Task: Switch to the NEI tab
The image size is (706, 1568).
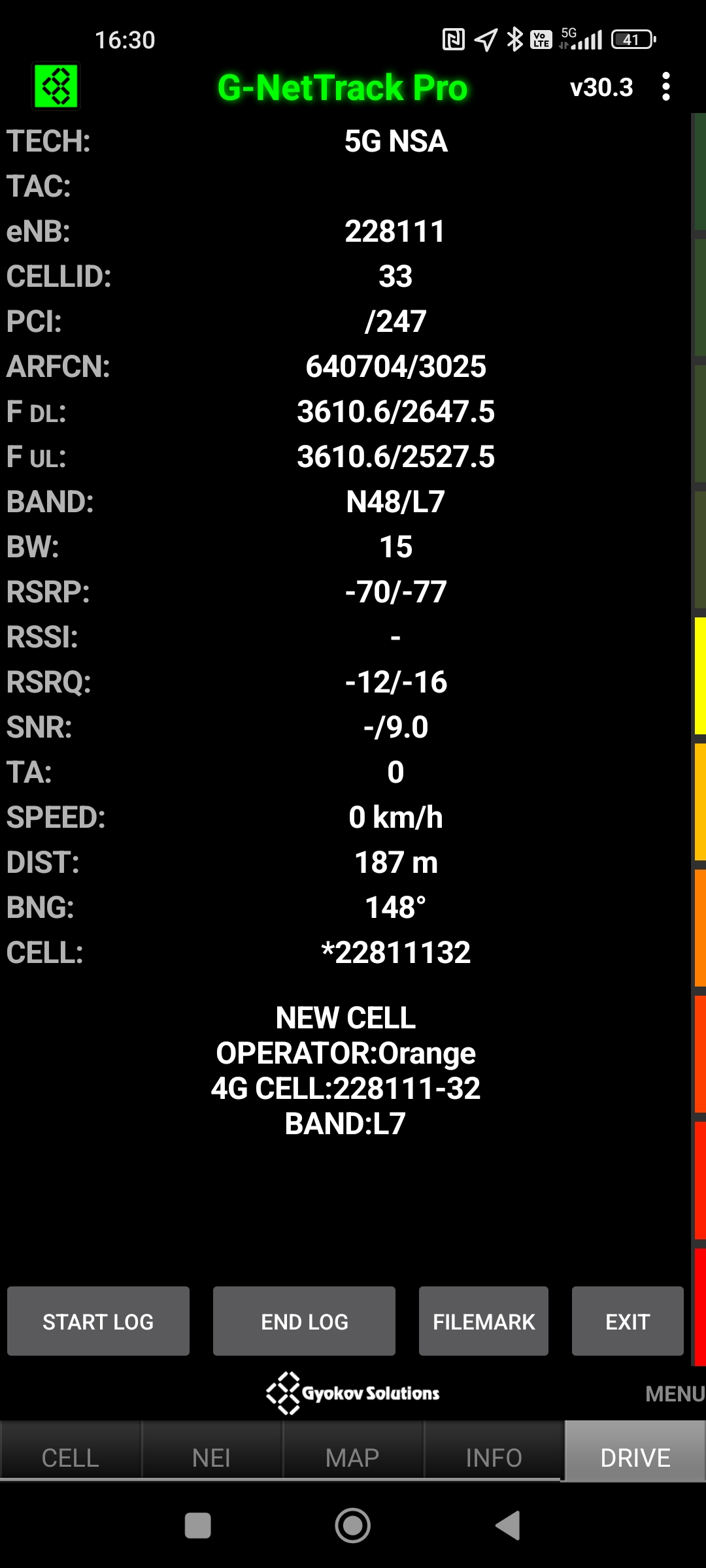Action: [x=212, y=1458]
